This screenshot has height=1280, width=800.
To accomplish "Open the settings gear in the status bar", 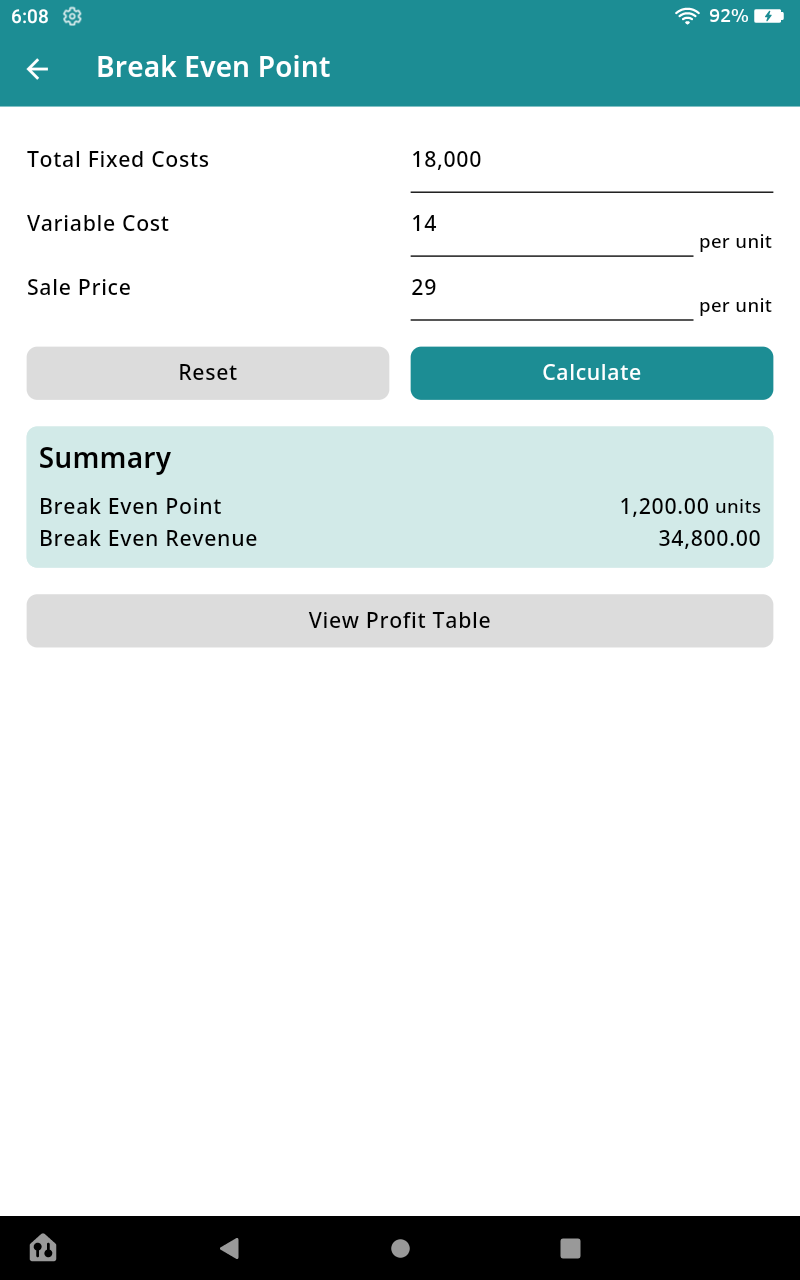I will pyautogui.click(x=71, y=16).
